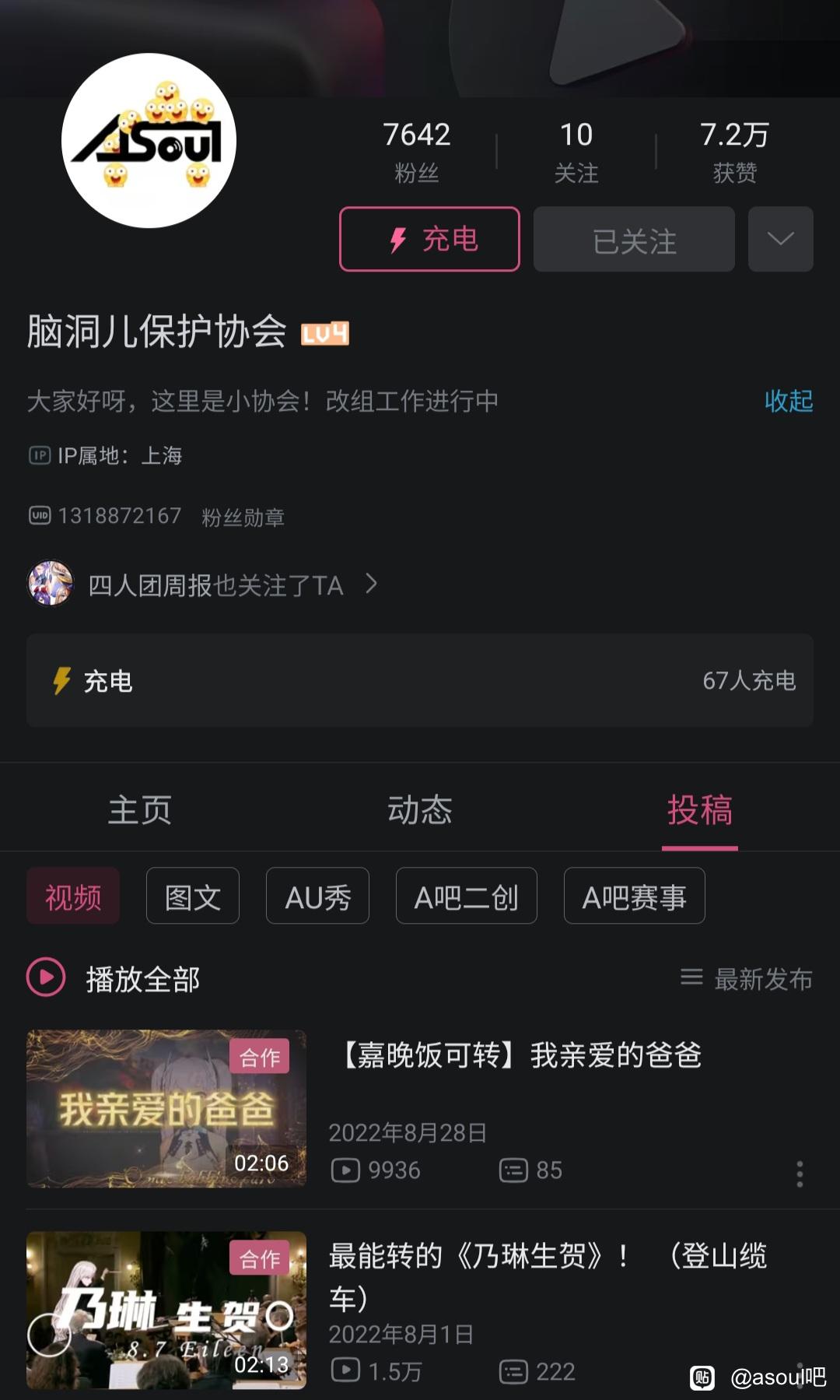This screenshot has width=840, height=1400.
Task: Open the 乃琳生贺 video thumbnail
Action: click(166, 1310)
